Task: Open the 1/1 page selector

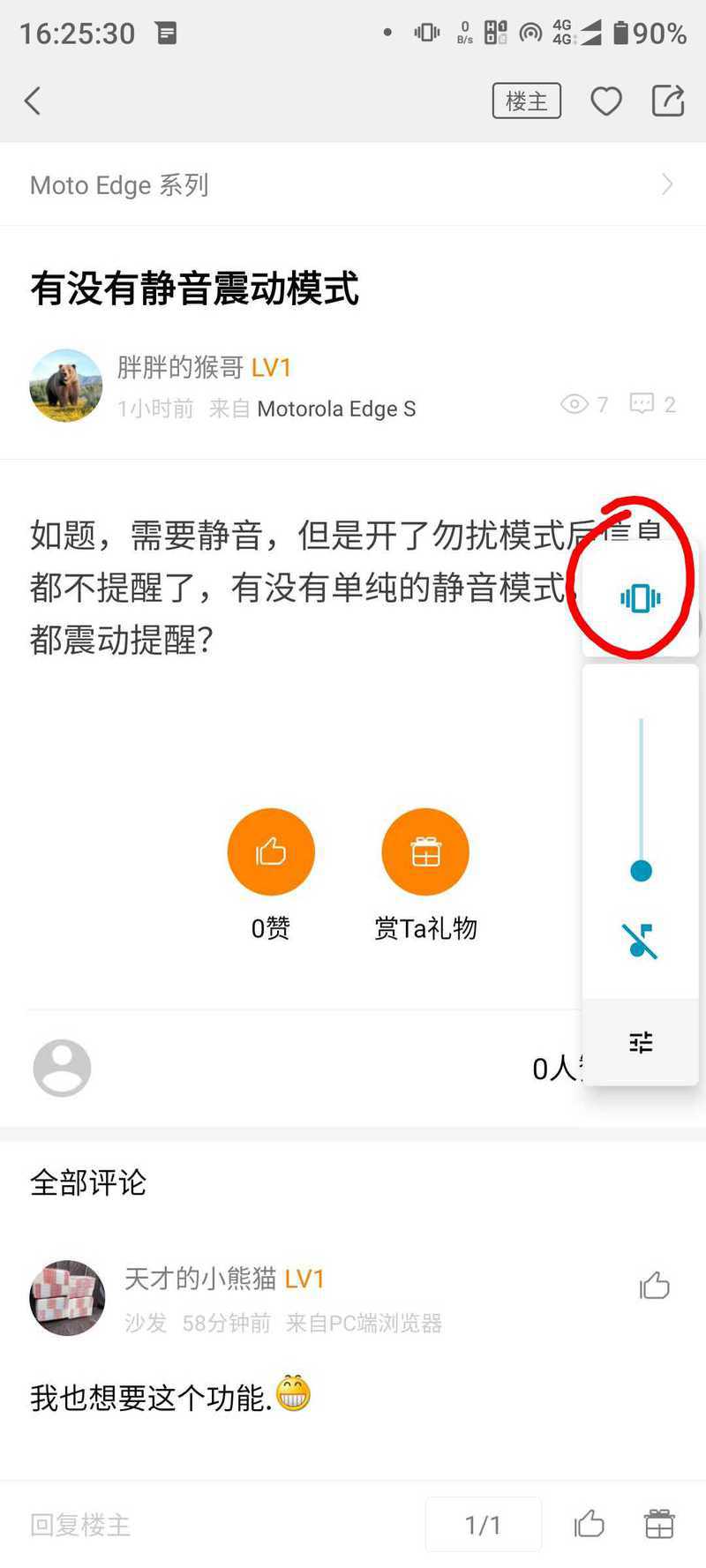Action: tap(484, 1525)
